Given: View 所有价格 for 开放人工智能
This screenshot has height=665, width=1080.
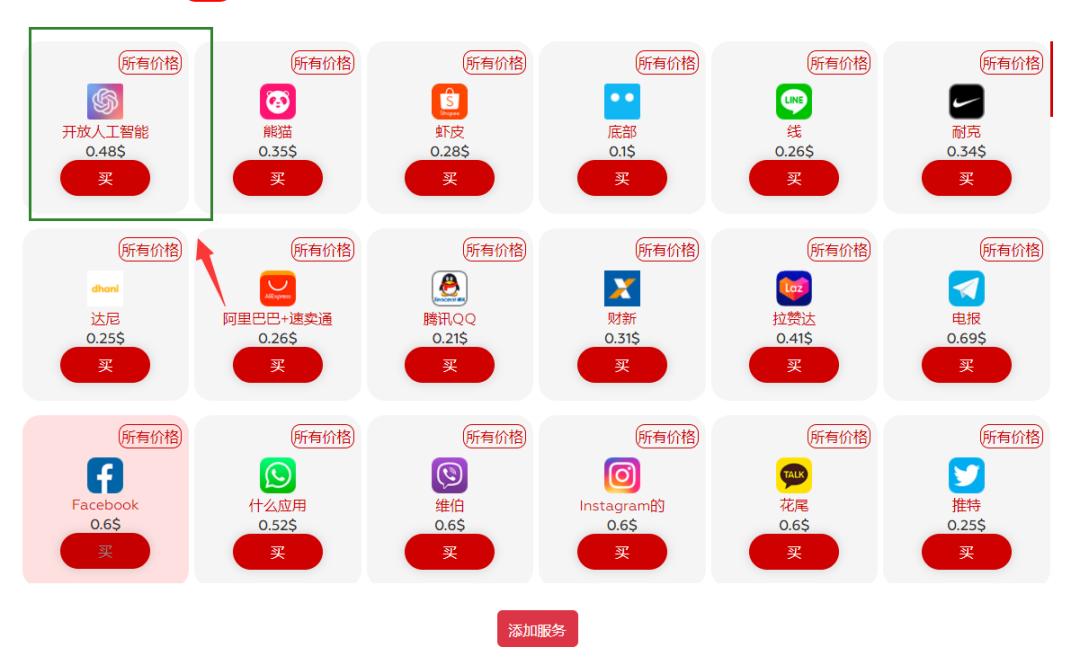Looking at the screenshot, I should click(151, 63).
